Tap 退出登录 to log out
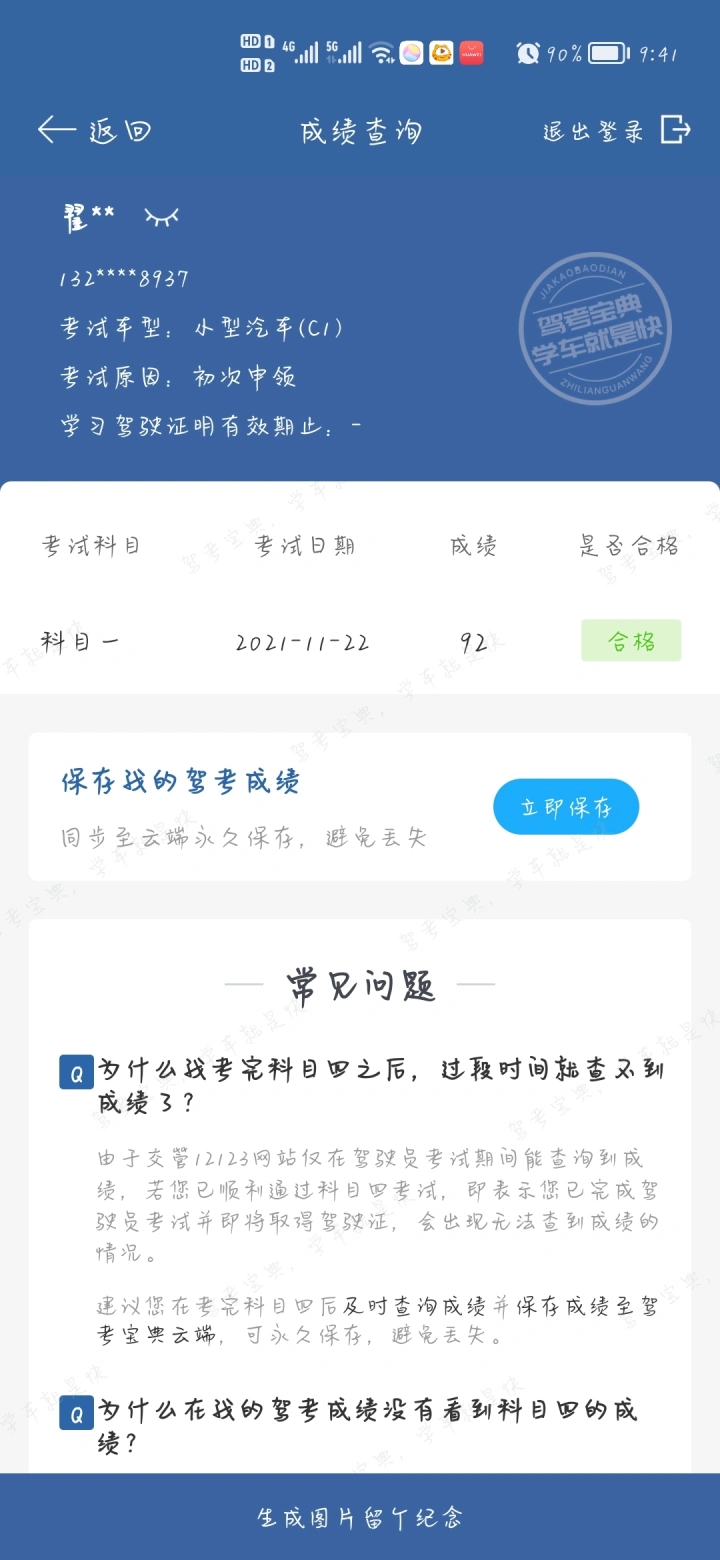The image size is (720, 1560). coord(616,131)
